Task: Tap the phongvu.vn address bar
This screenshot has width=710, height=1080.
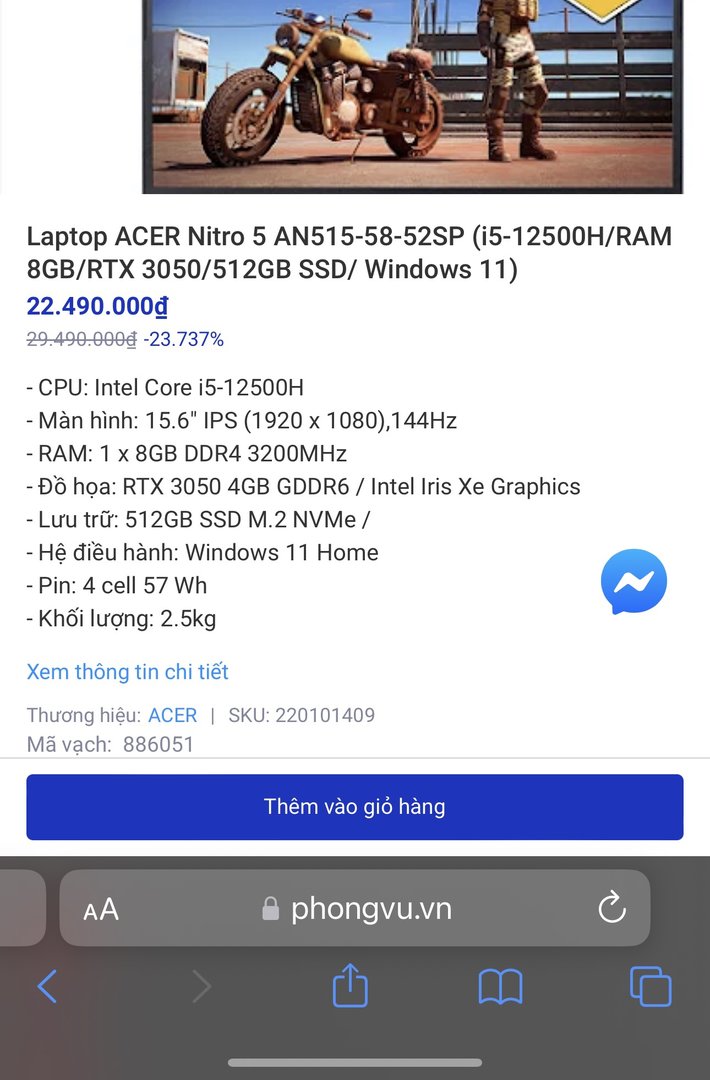Action: [x=370, y=908]
